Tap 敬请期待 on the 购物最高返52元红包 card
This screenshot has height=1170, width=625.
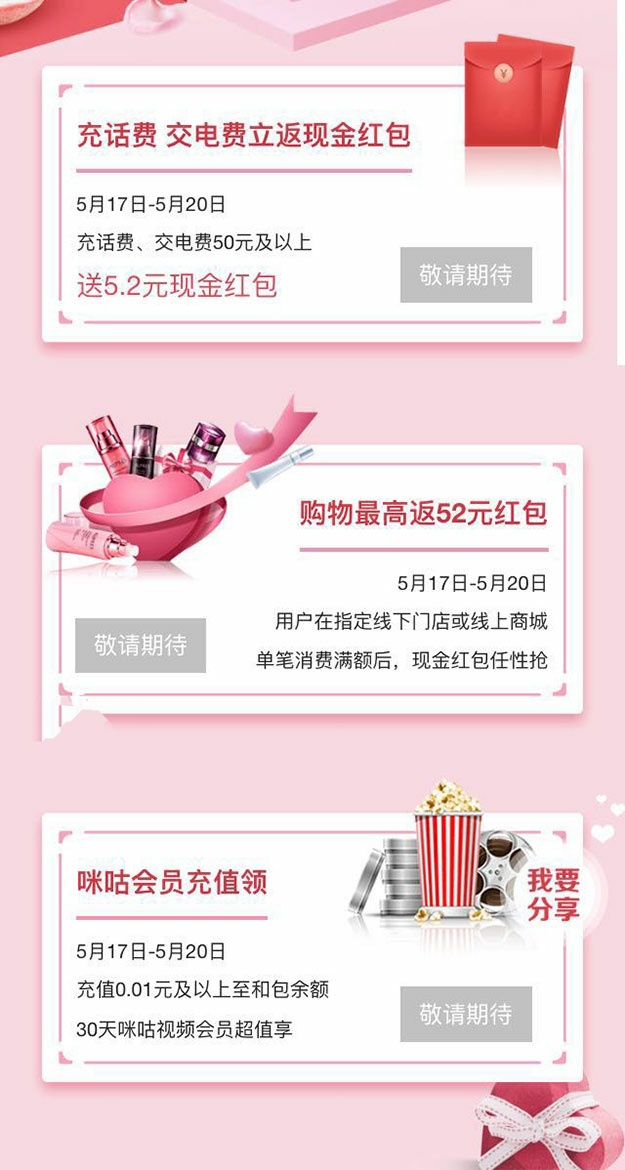pyautogui.click(x=141, y=645)
